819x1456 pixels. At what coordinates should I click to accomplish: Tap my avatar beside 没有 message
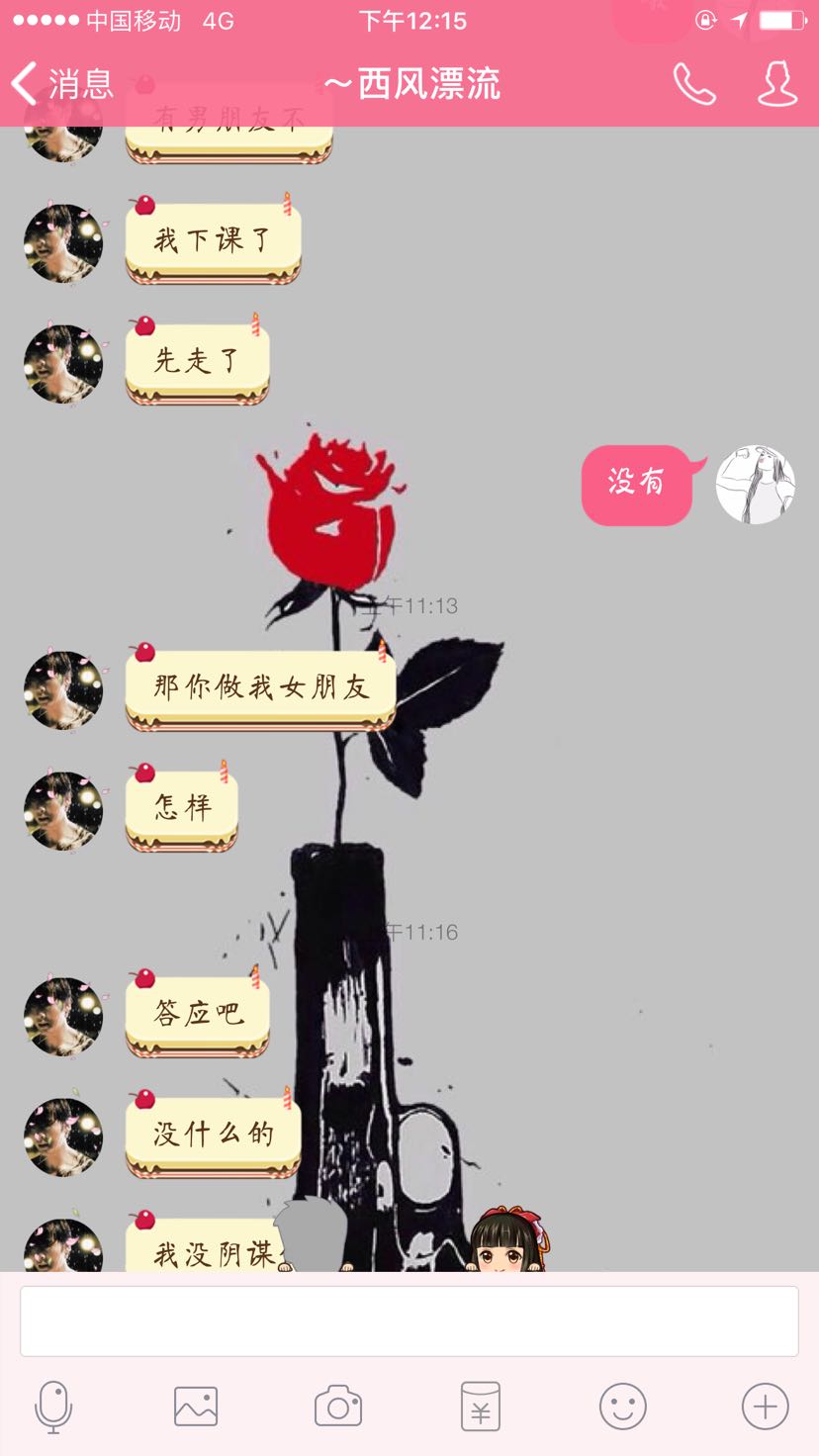click(x=756, y=485)
